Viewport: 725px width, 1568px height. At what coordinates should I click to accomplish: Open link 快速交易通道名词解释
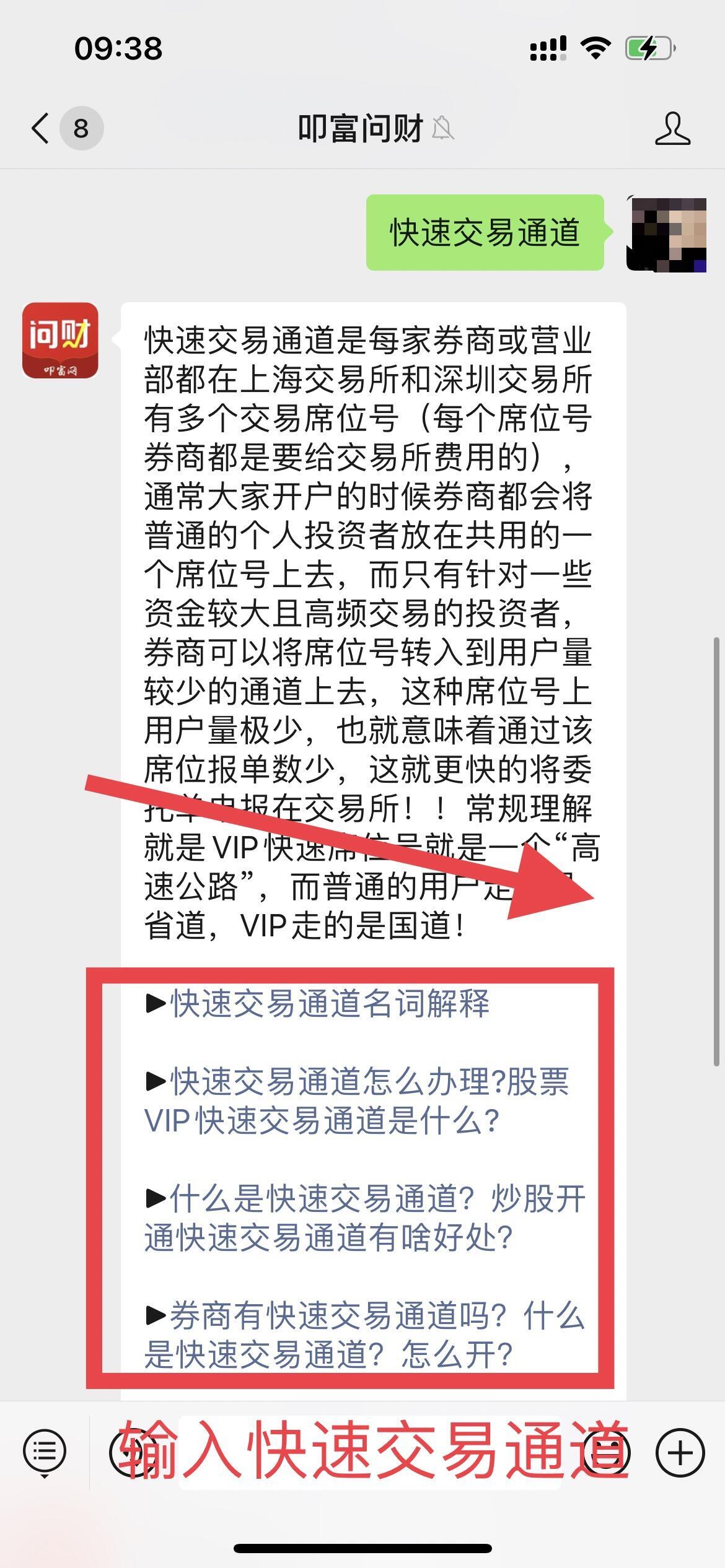tap(328, 1003)
